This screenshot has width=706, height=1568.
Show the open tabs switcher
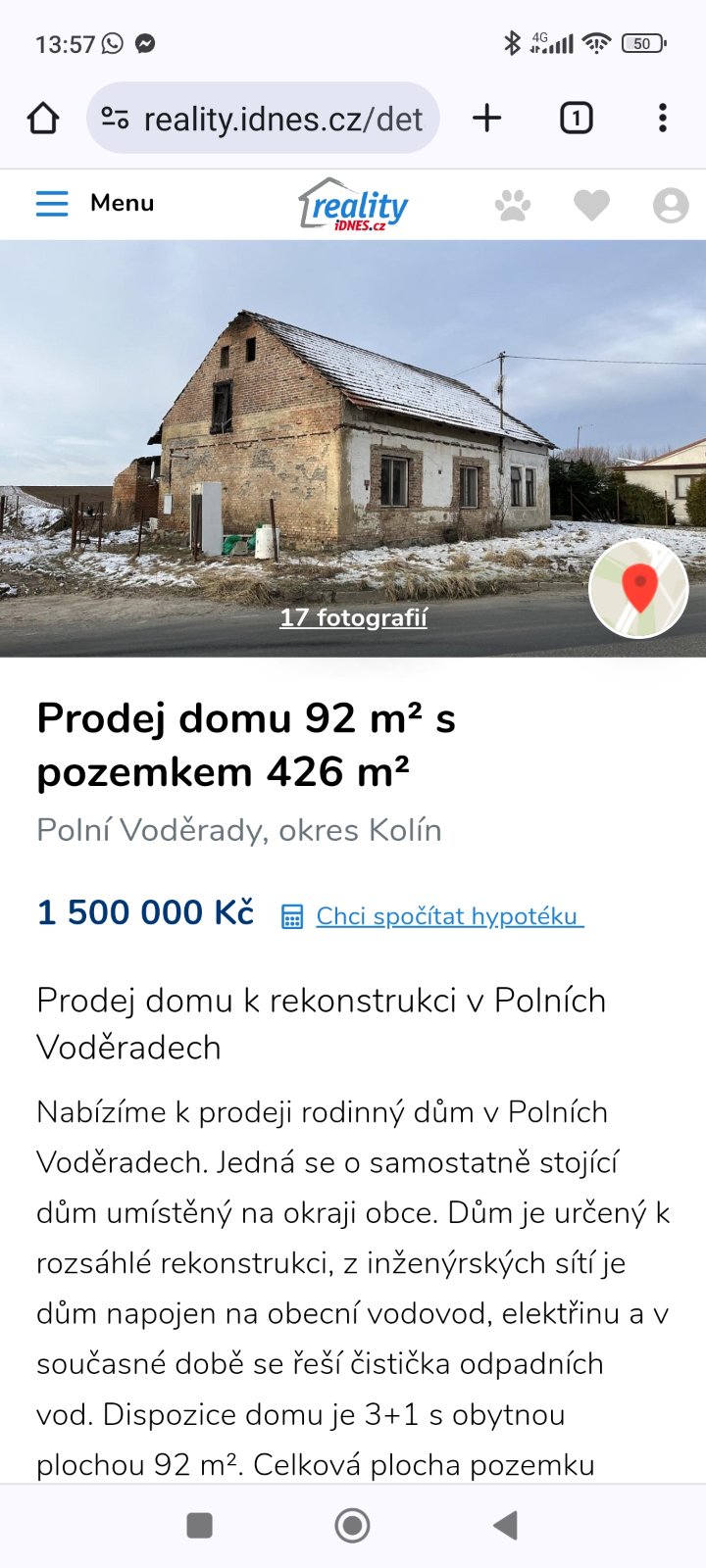[576, 119]
